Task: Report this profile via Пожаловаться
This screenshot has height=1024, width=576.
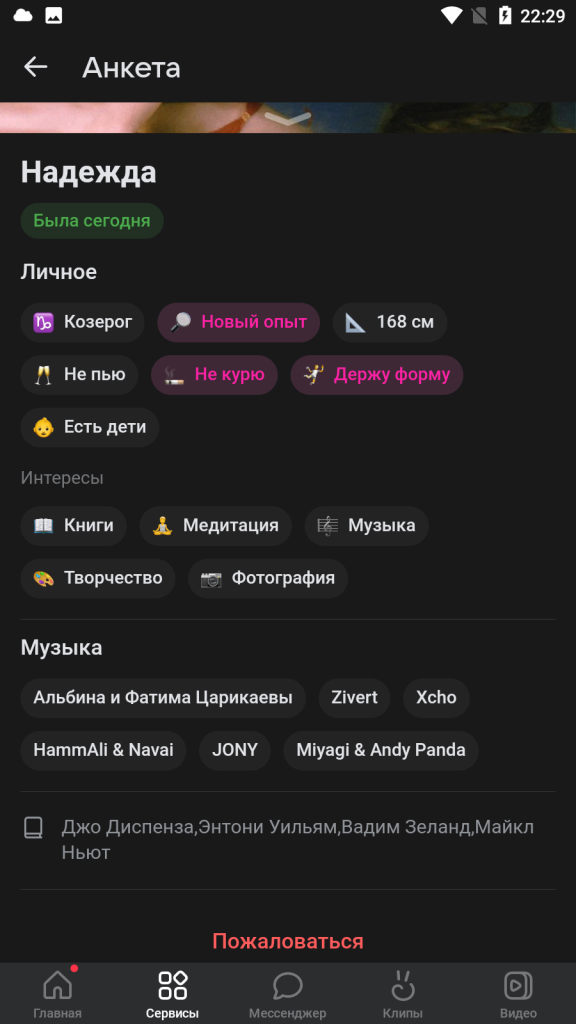Action: (288, 941)
